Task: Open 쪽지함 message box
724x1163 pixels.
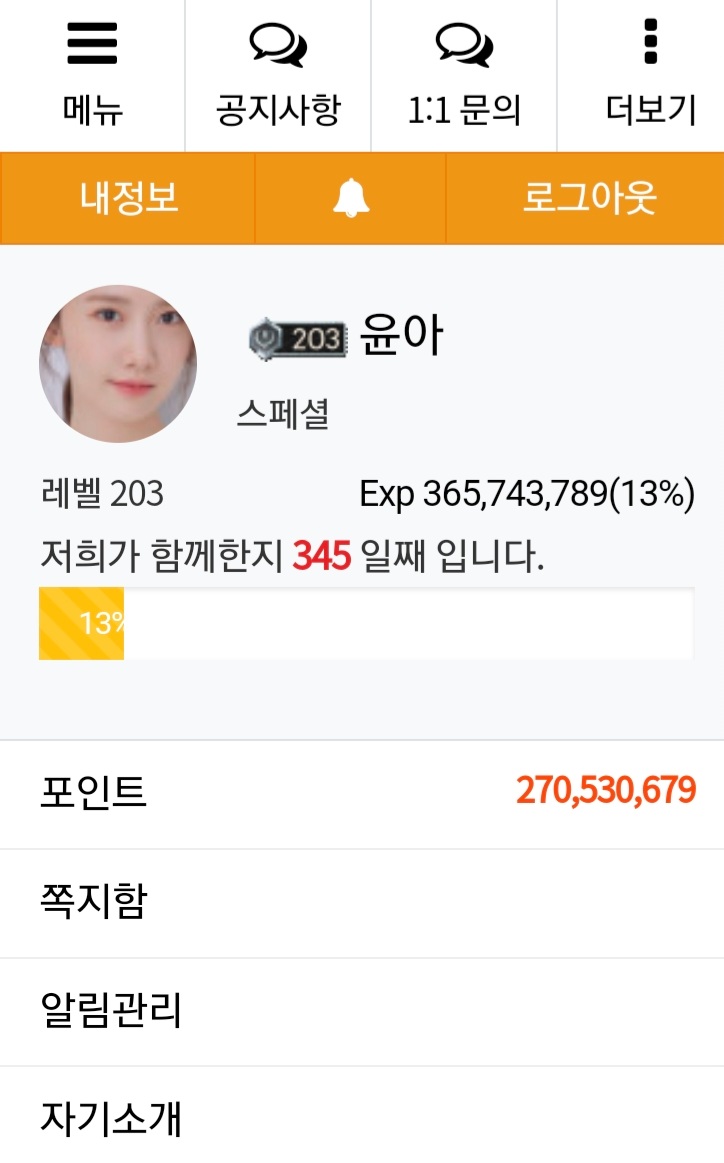Action: tap(362, 903)
